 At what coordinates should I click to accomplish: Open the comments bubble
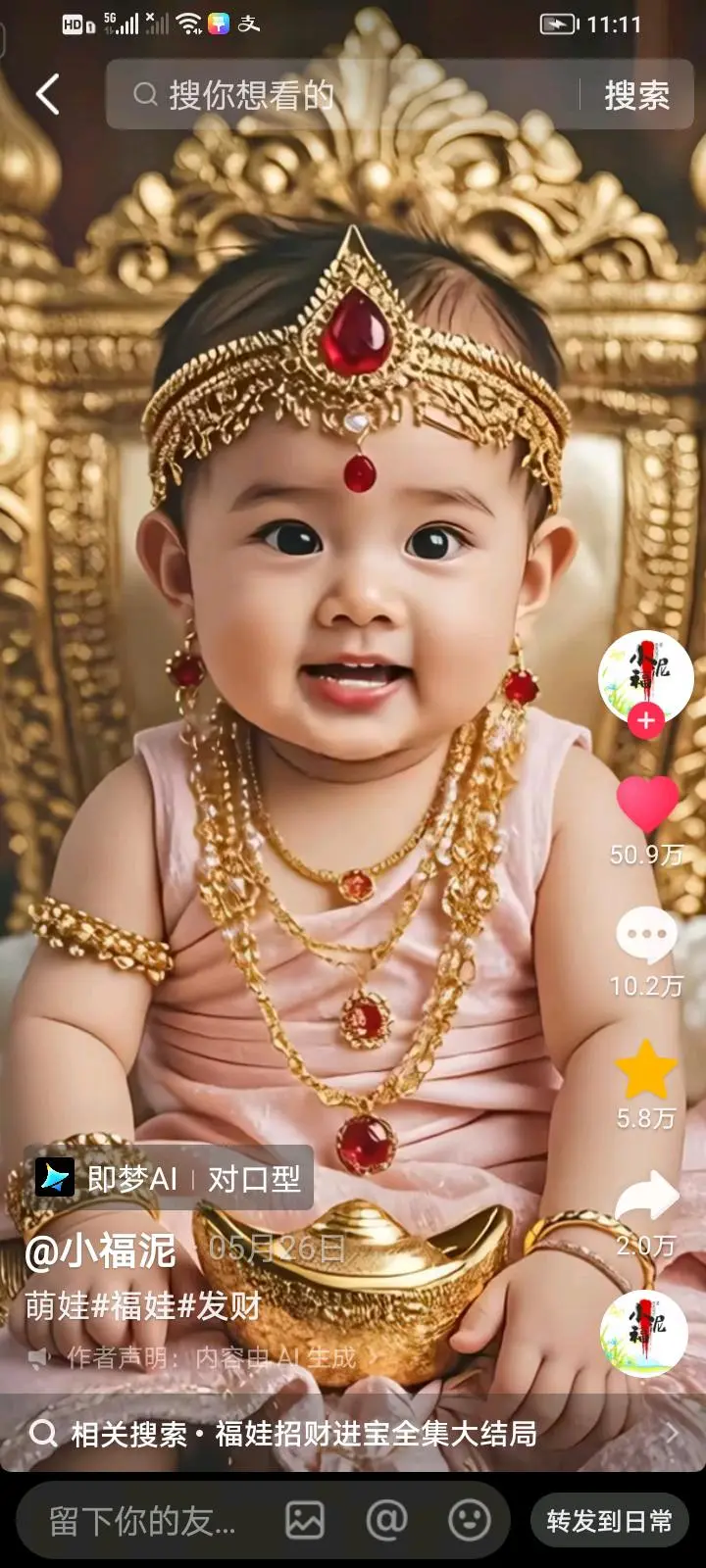tap(646, 936)
